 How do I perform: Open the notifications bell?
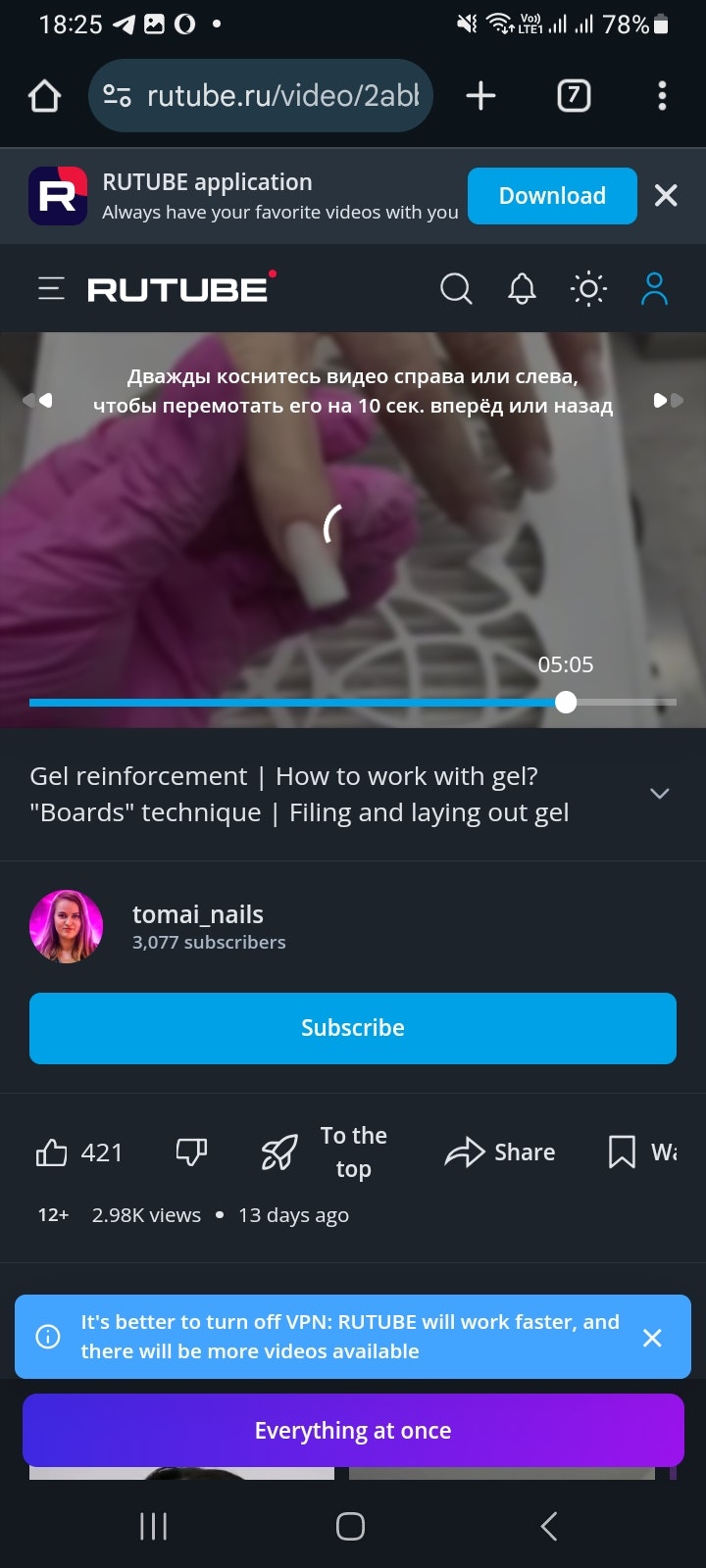tap(522, 289)
